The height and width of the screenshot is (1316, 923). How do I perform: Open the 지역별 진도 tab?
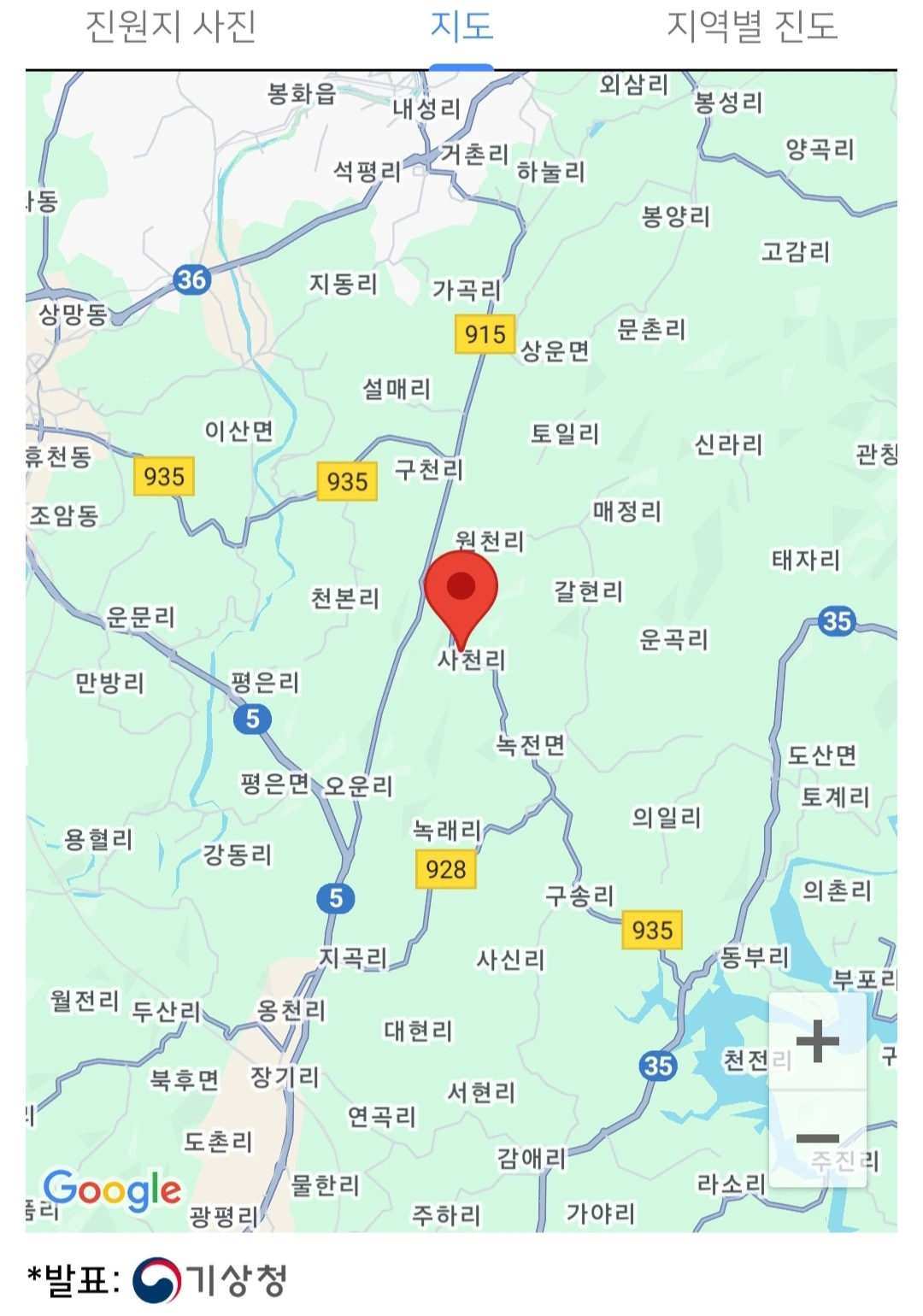pos(751,27)
